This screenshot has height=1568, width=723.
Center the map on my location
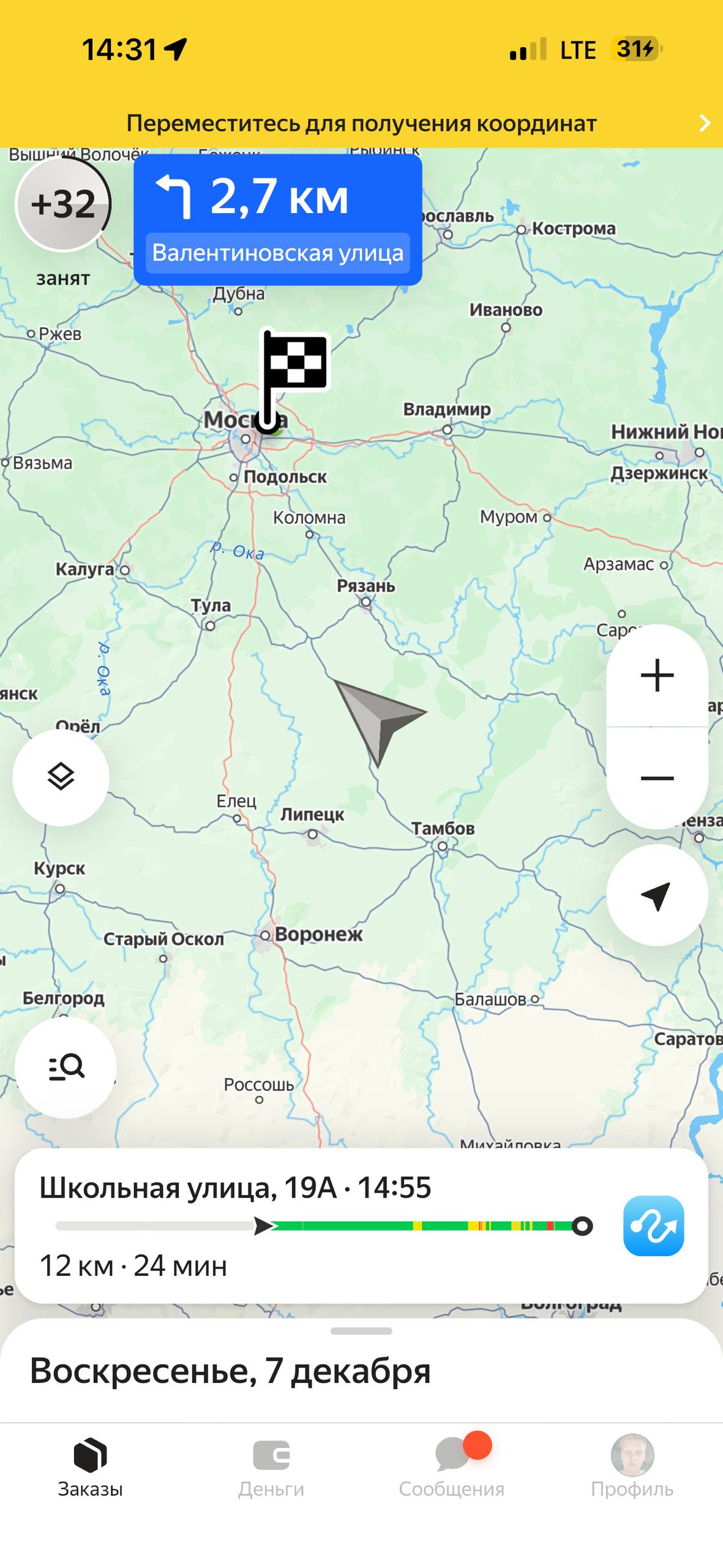[657, 895]
